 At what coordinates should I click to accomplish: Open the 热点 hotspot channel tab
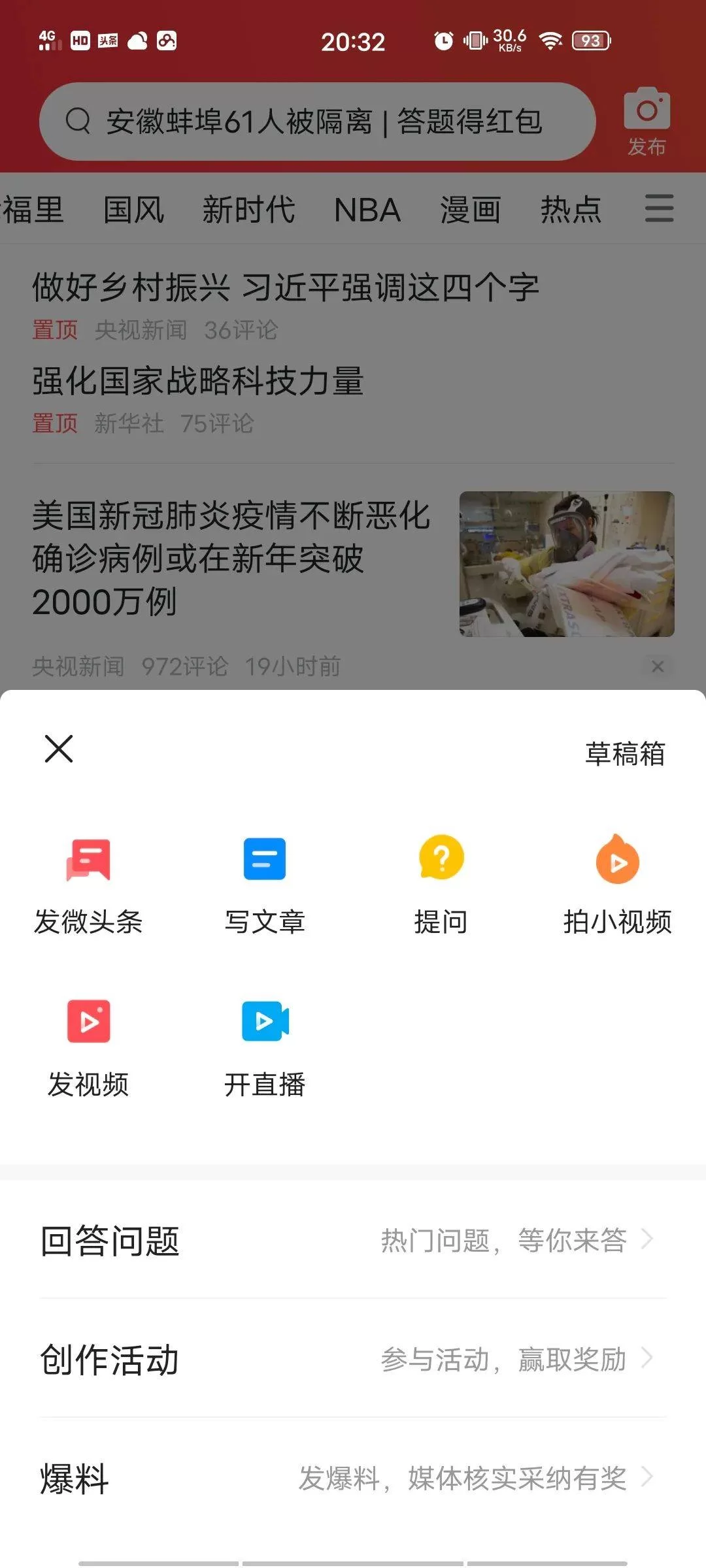pos(570,210)
